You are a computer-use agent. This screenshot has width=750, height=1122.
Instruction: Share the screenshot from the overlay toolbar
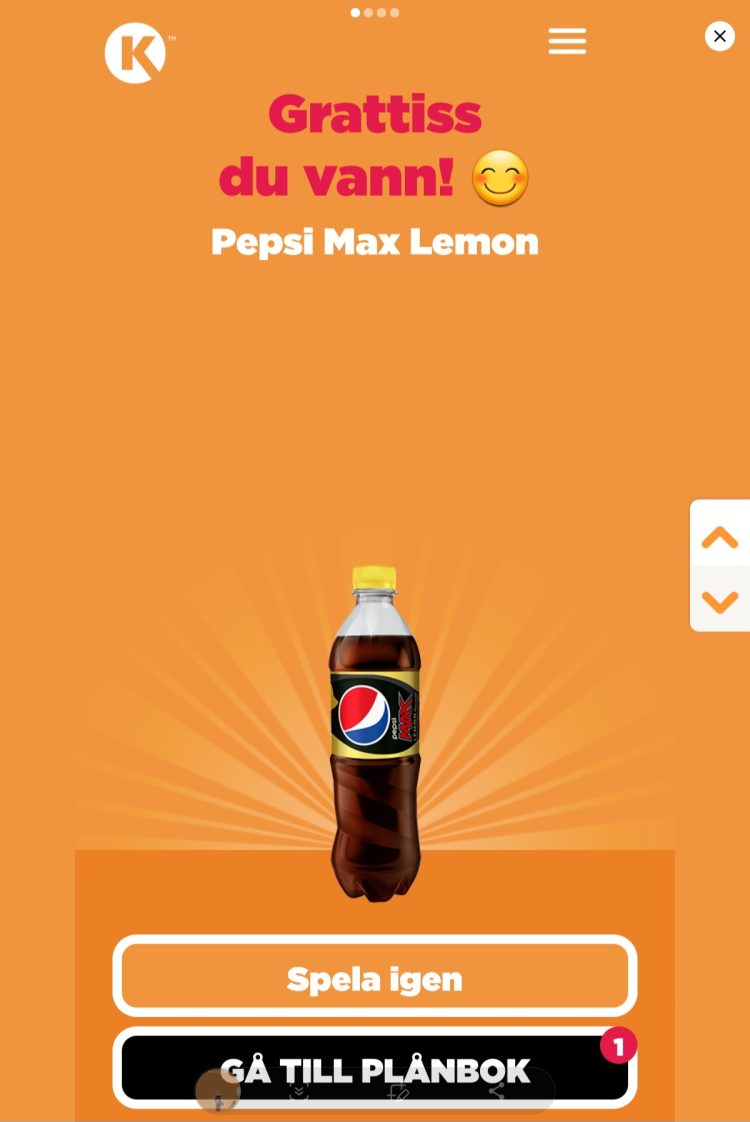497,1092
